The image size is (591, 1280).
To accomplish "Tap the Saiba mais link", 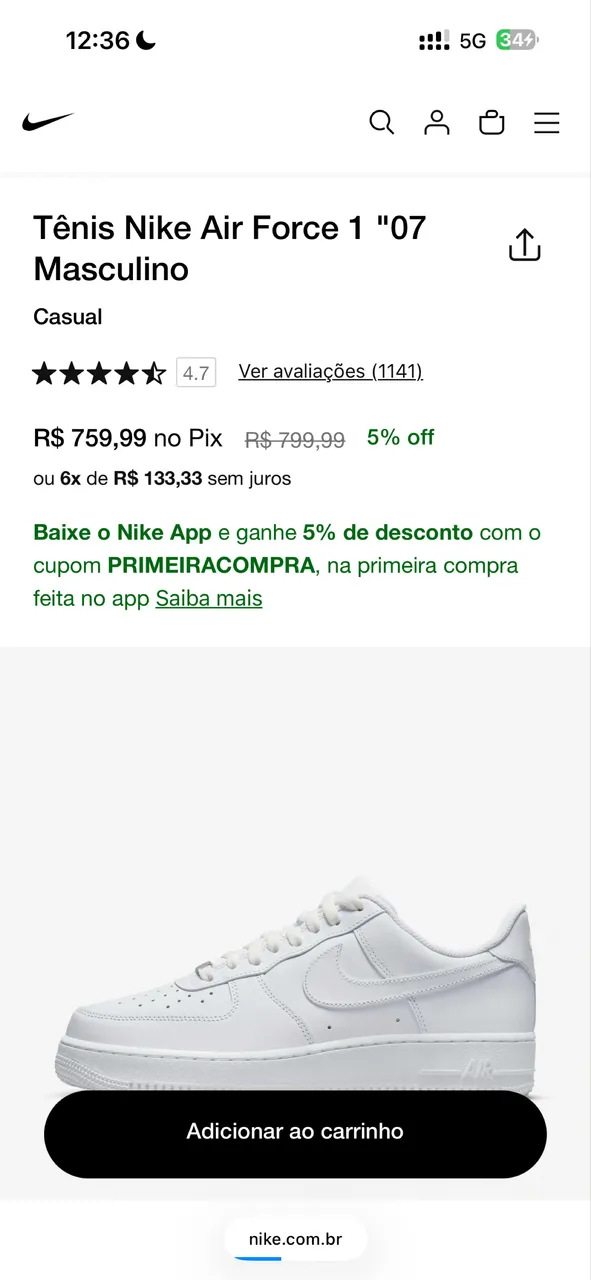I will click(209, 599).
